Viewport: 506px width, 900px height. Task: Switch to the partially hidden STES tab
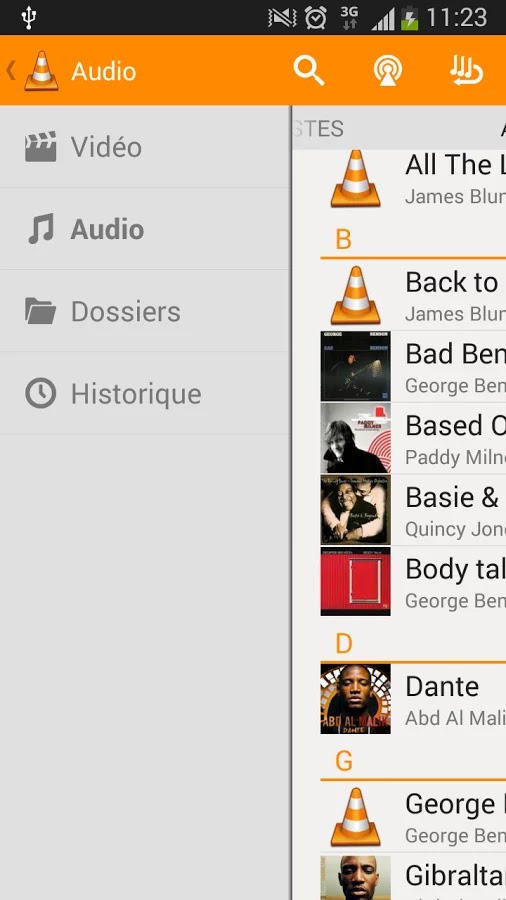click(319, 129)
